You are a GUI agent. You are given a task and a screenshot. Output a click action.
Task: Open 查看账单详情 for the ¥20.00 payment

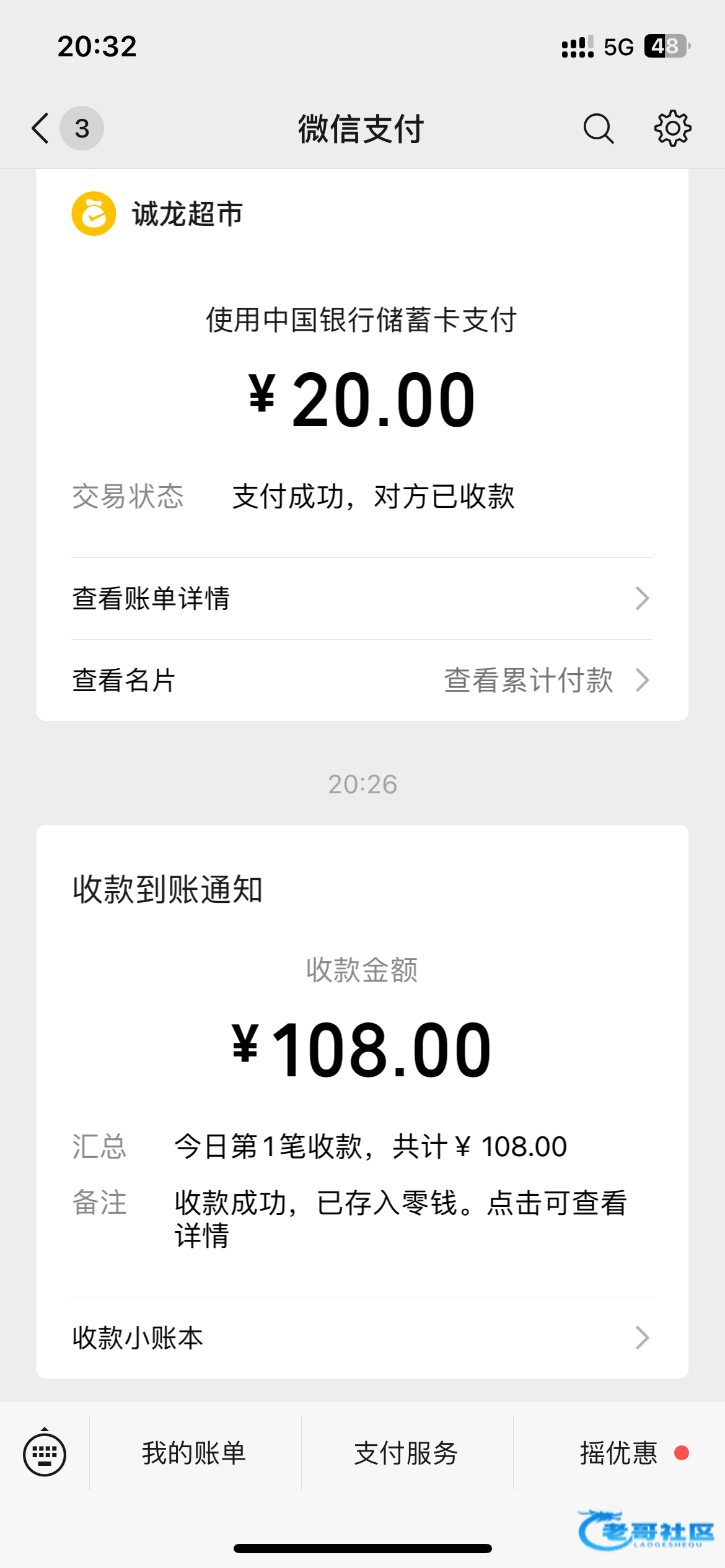[x=362, y=599]
